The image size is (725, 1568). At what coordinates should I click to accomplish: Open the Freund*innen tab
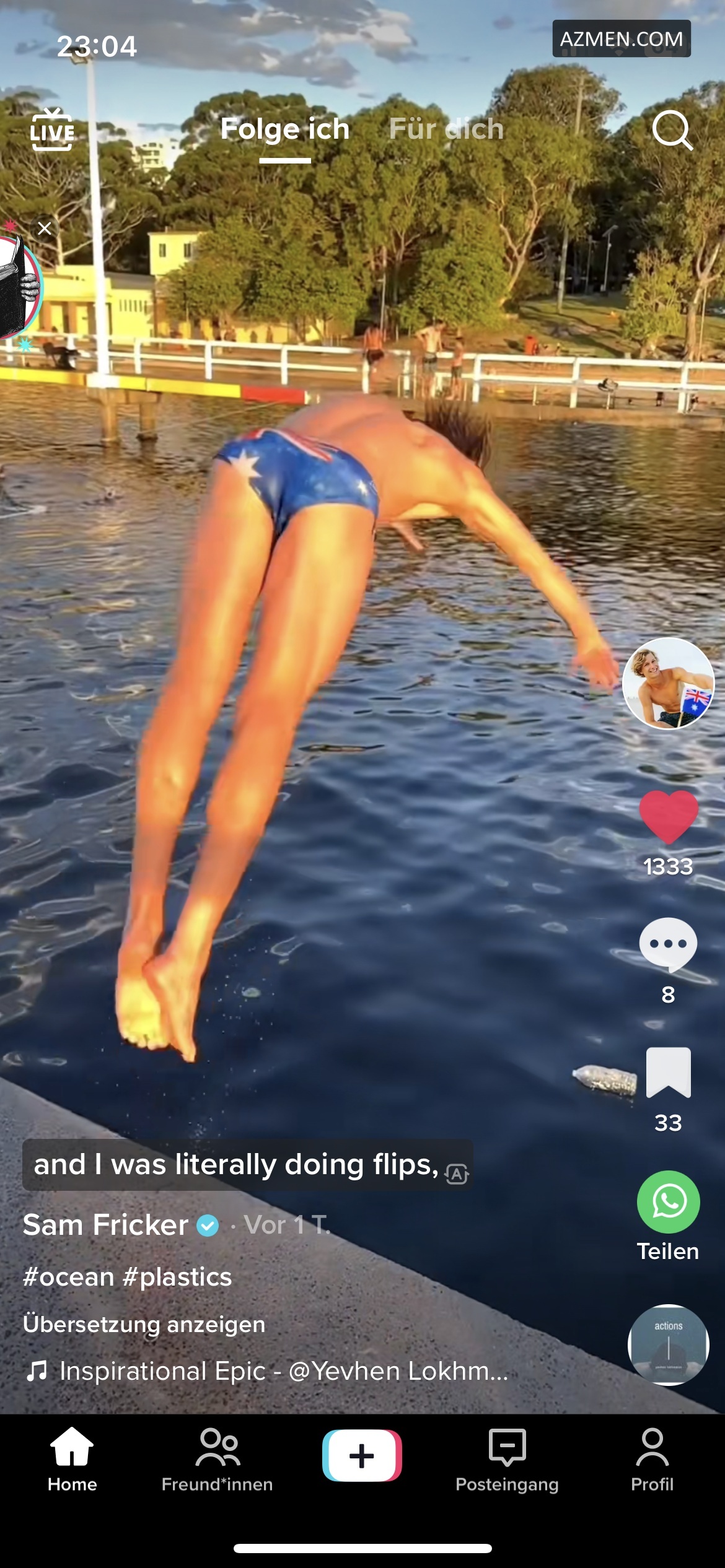217,1458
